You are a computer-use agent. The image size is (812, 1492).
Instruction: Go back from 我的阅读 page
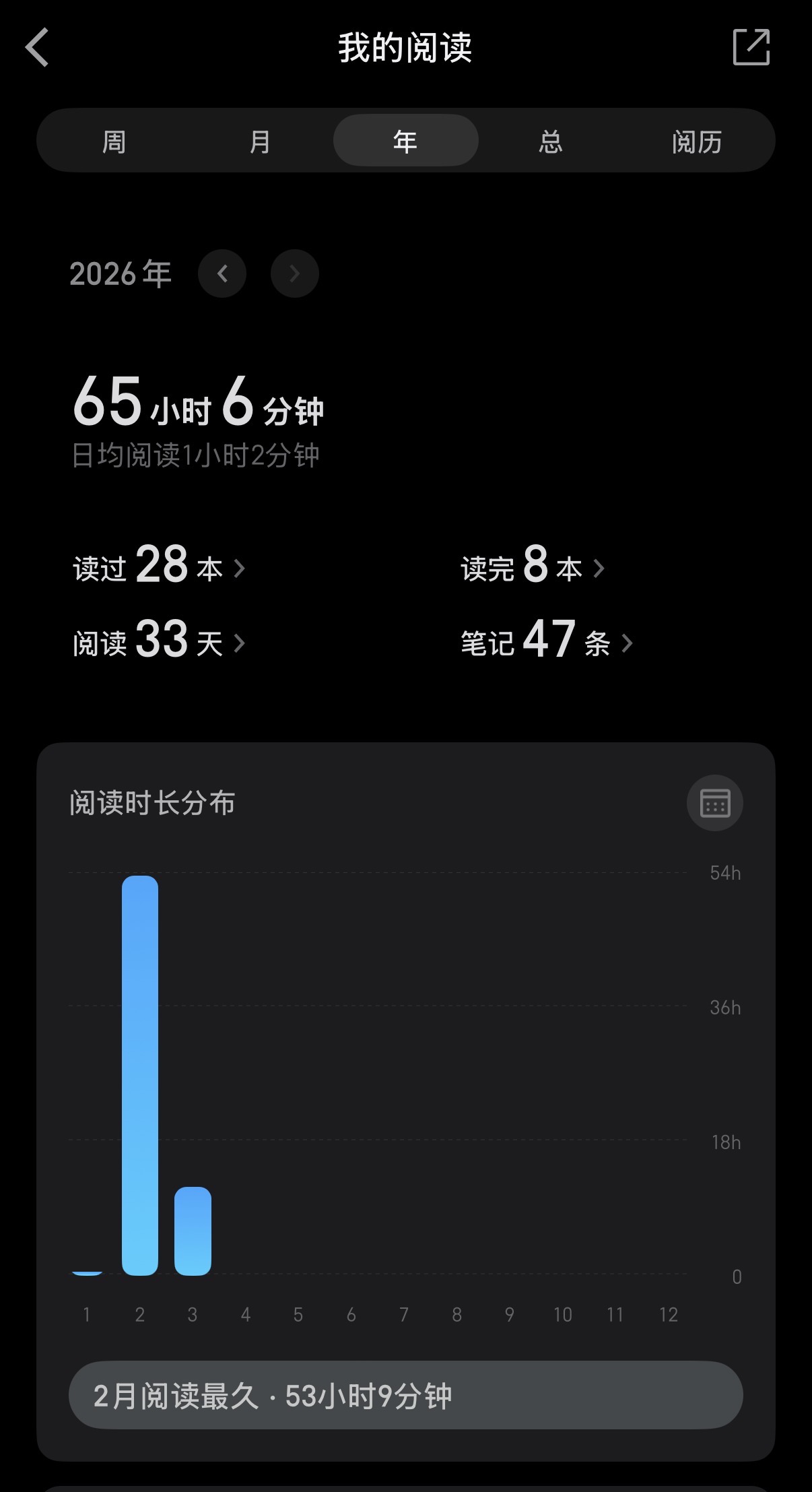(x=38, y=48)
